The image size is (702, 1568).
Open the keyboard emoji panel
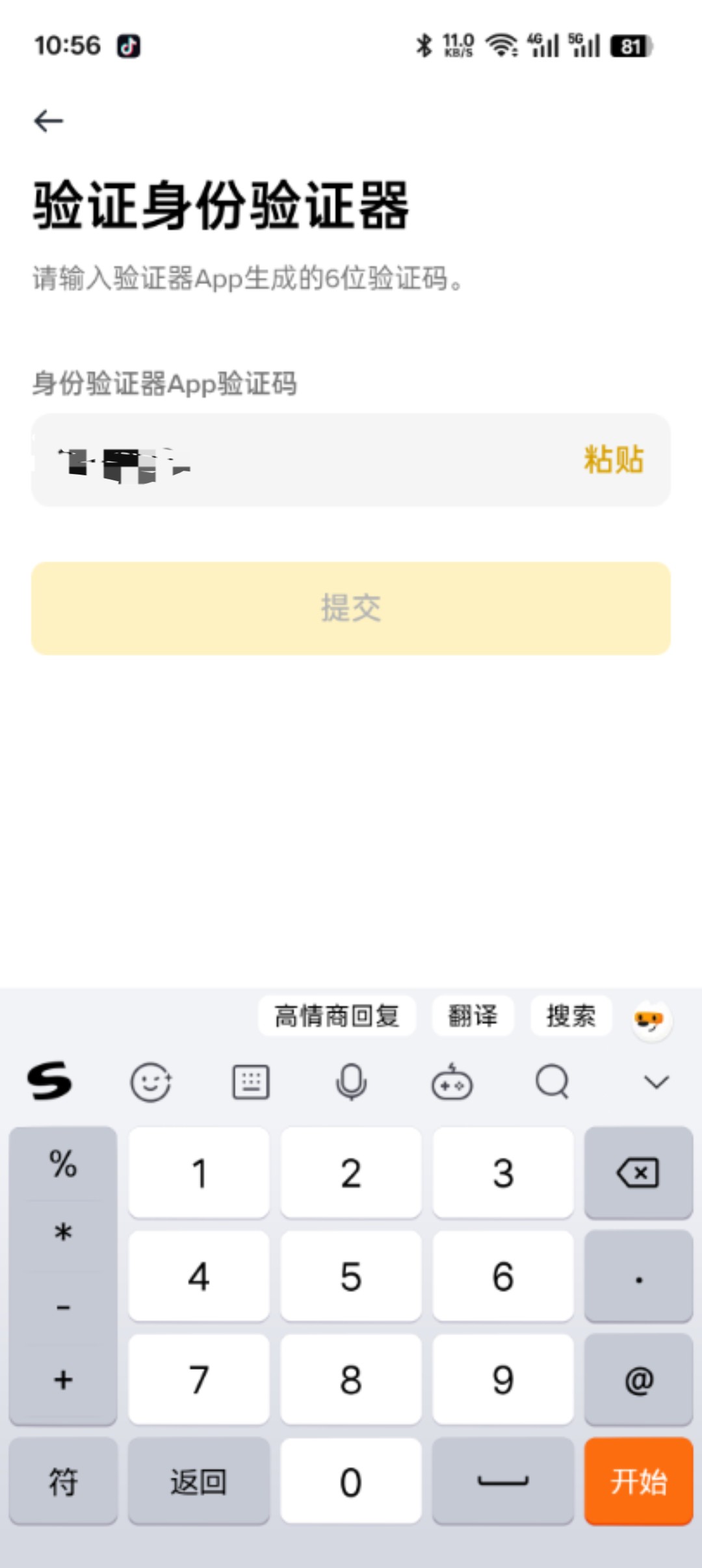151,1082
